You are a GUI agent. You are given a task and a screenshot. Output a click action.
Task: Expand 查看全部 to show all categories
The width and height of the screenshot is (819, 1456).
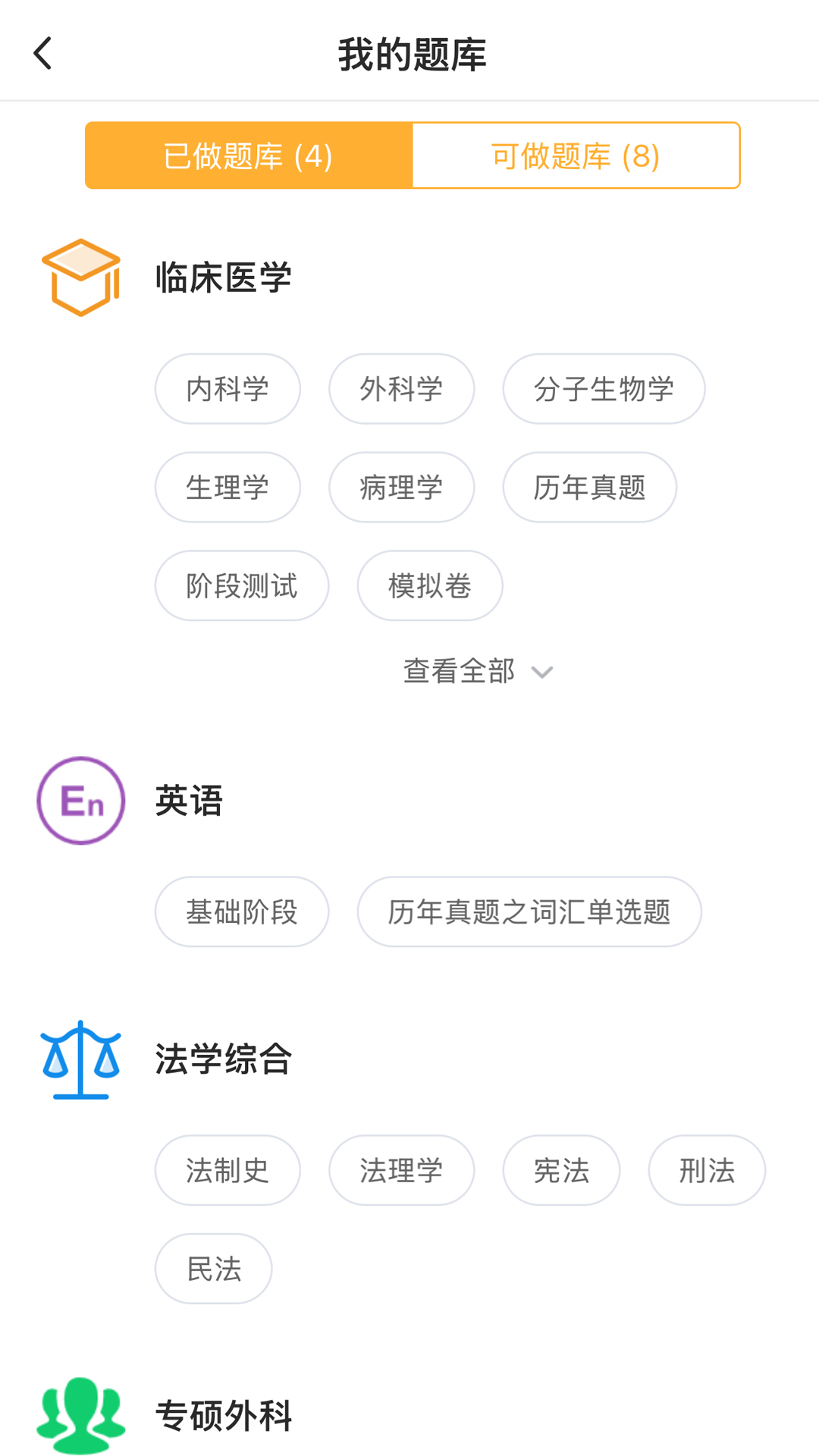click(x=458, y=671)
